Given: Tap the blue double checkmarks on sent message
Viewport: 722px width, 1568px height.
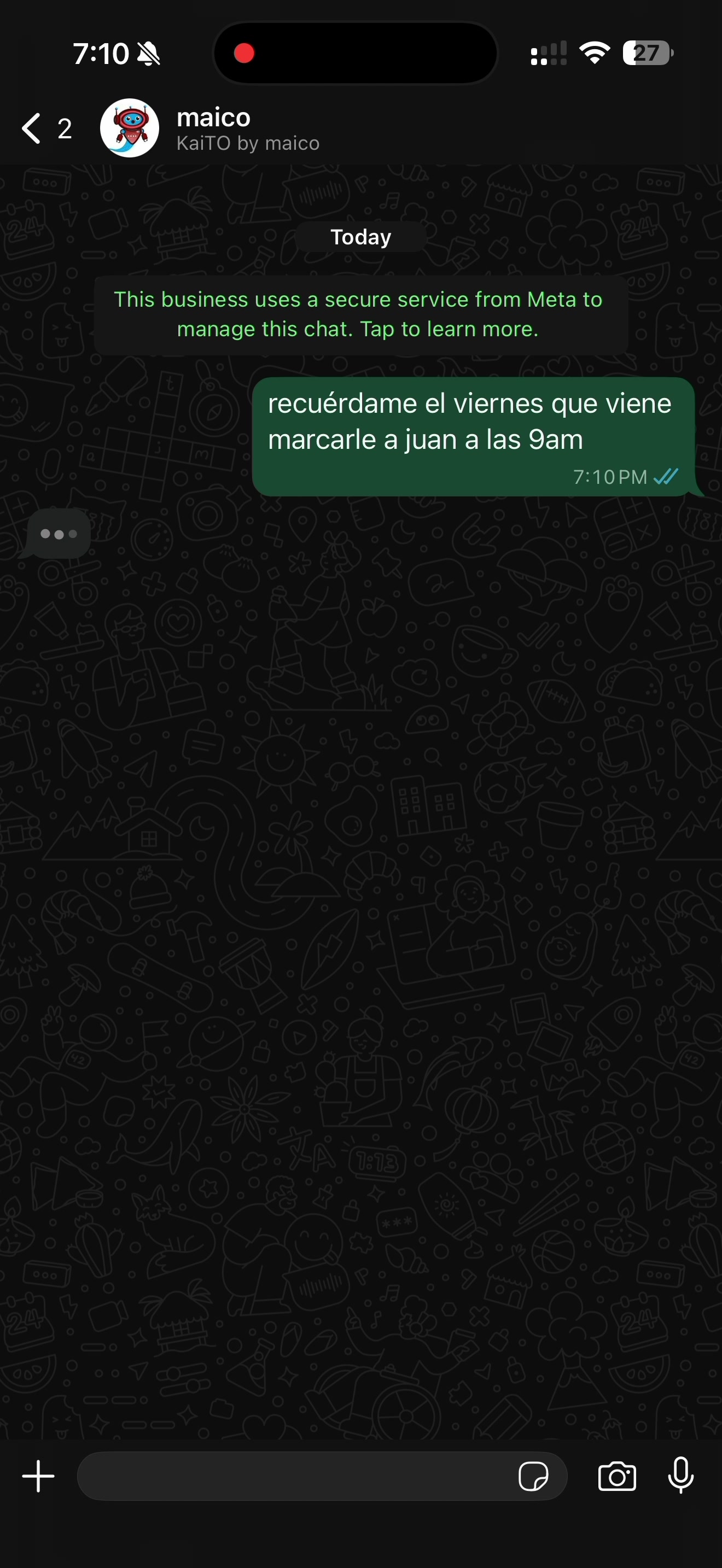Looking at the screenshot, I should (667, 477).
